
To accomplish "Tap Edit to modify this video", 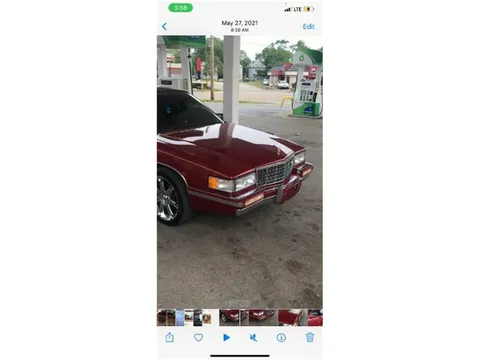I will click(x=309, y=27).
